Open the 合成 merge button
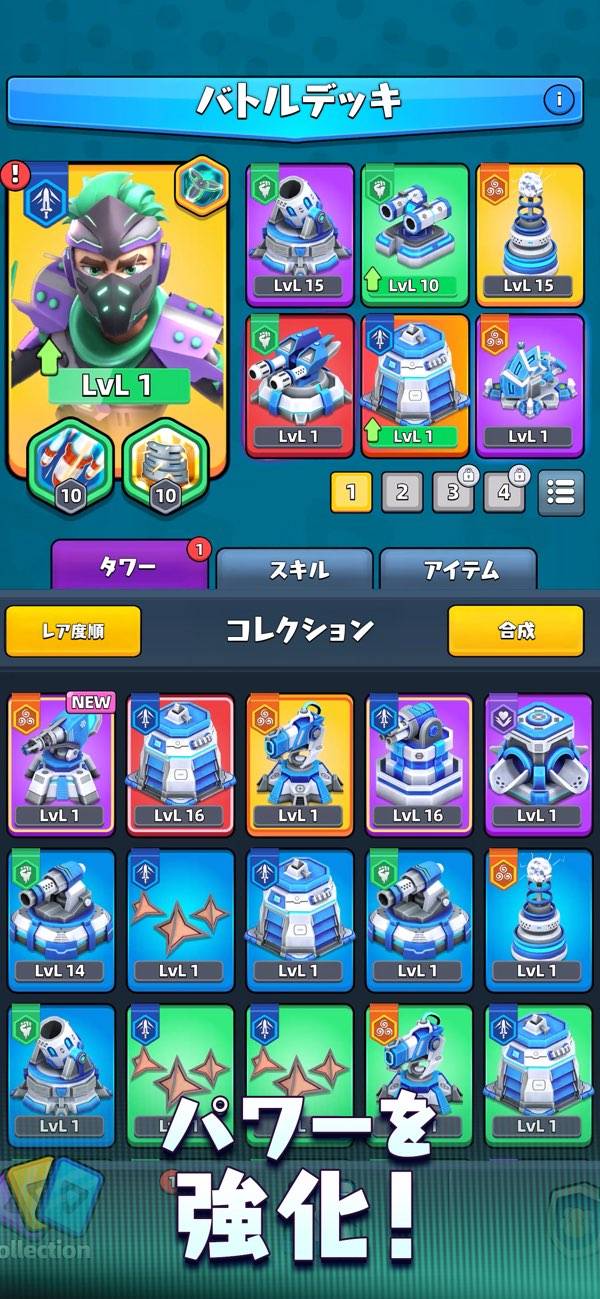Image resolution: width=600 pixels, height=1299 pixels. click(x=516, y=631)
